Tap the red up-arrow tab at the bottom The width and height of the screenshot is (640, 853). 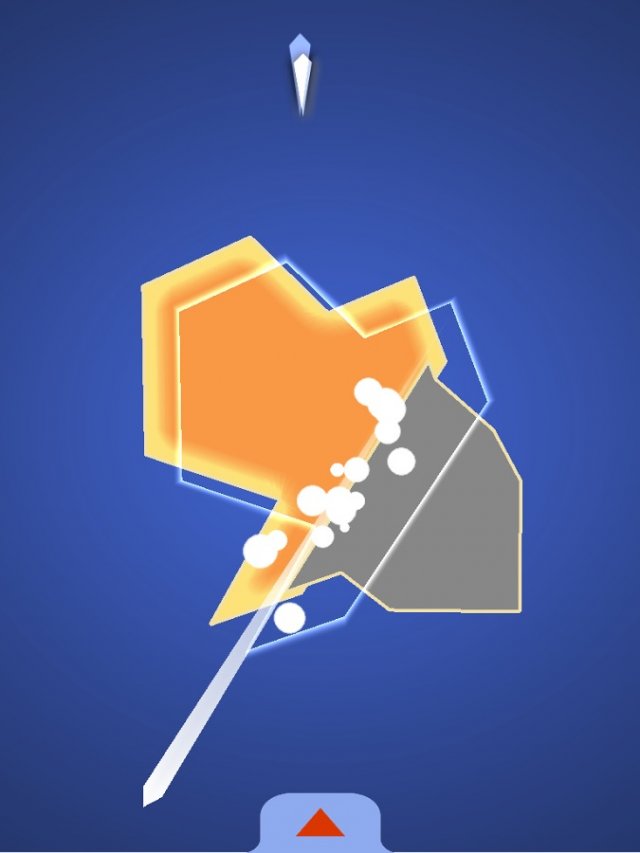tap(320, 823)
